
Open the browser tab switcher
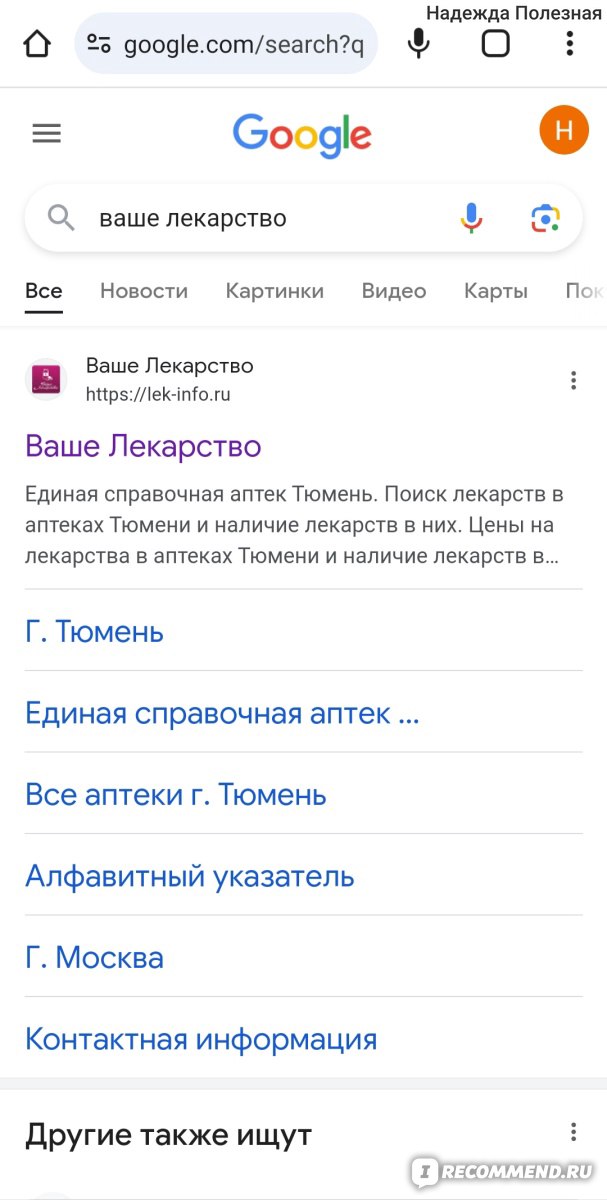click(x=496, y=44)
